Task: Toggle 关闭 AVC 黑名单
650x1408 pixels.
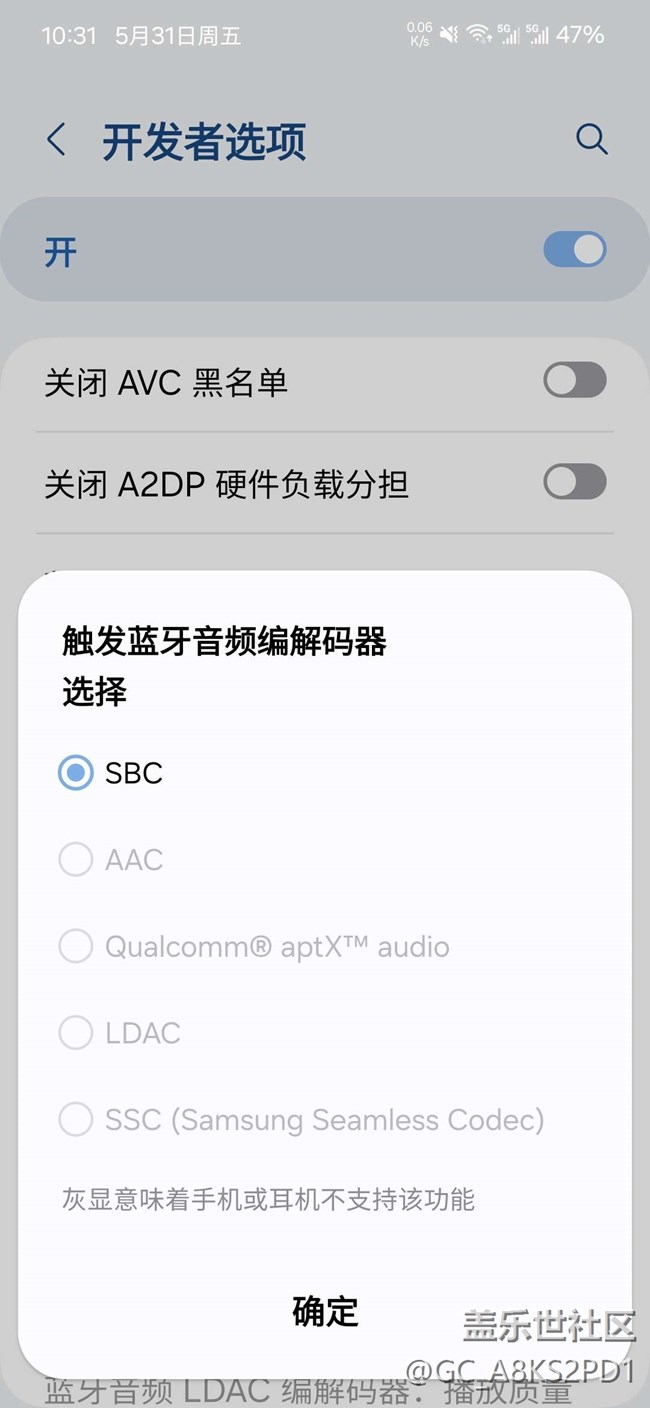Action: [x=574, y=381]
